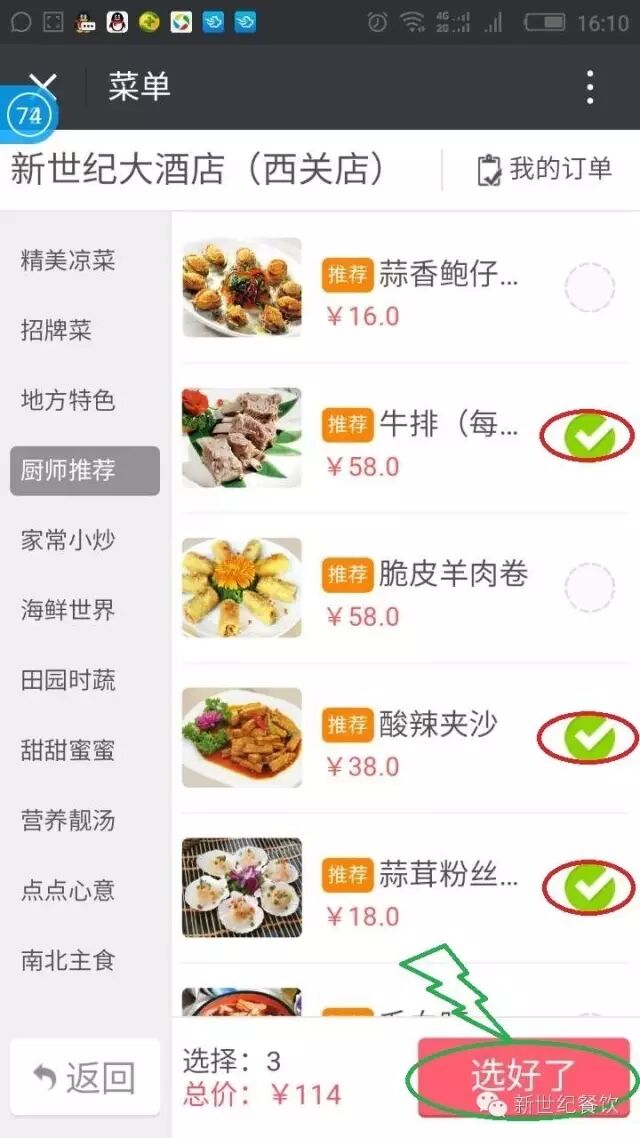Uncheck the 牛排 dish
This screenshot has height=1138, width=640.
589,437
